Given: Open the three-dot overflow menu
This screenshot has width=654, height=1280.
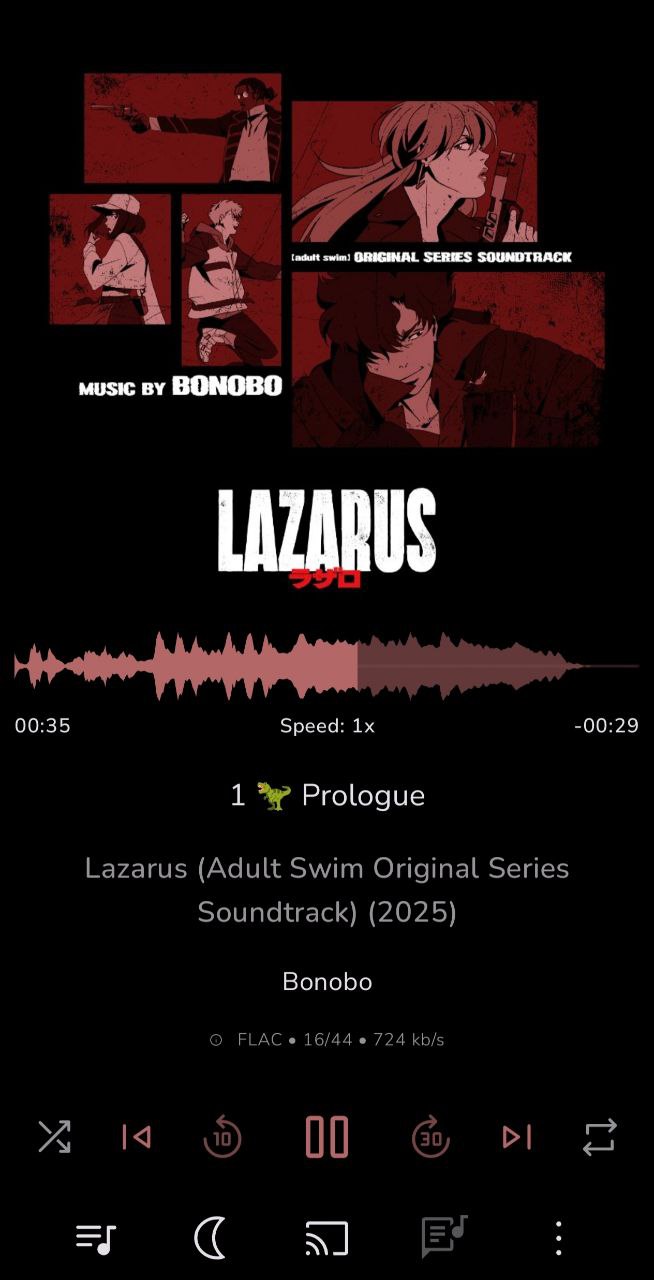Looking at the screenshot, I should click(559, 1239).
